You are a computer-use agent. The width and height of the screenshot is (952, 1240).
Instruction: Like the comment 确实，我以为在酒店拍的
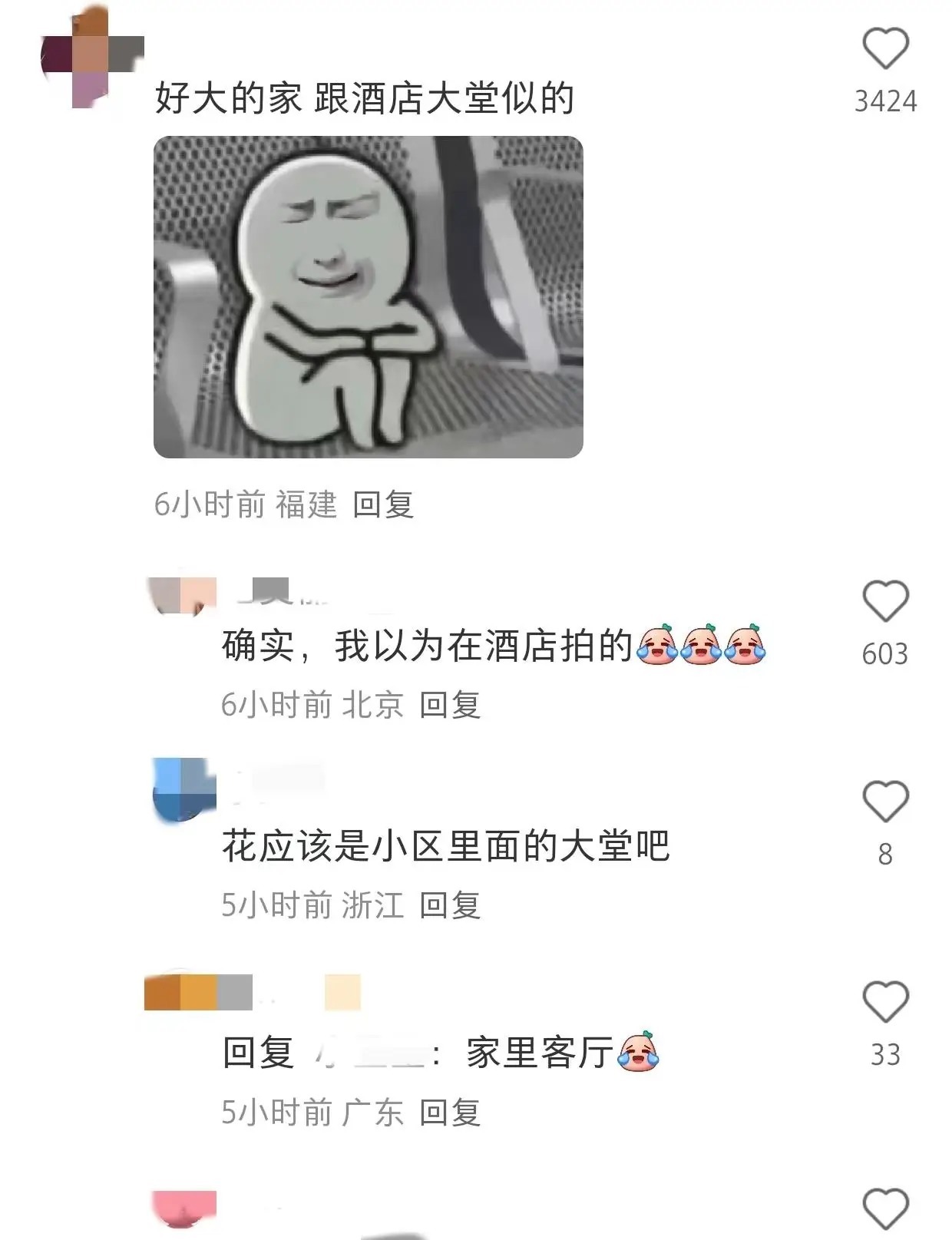point(885,601)
